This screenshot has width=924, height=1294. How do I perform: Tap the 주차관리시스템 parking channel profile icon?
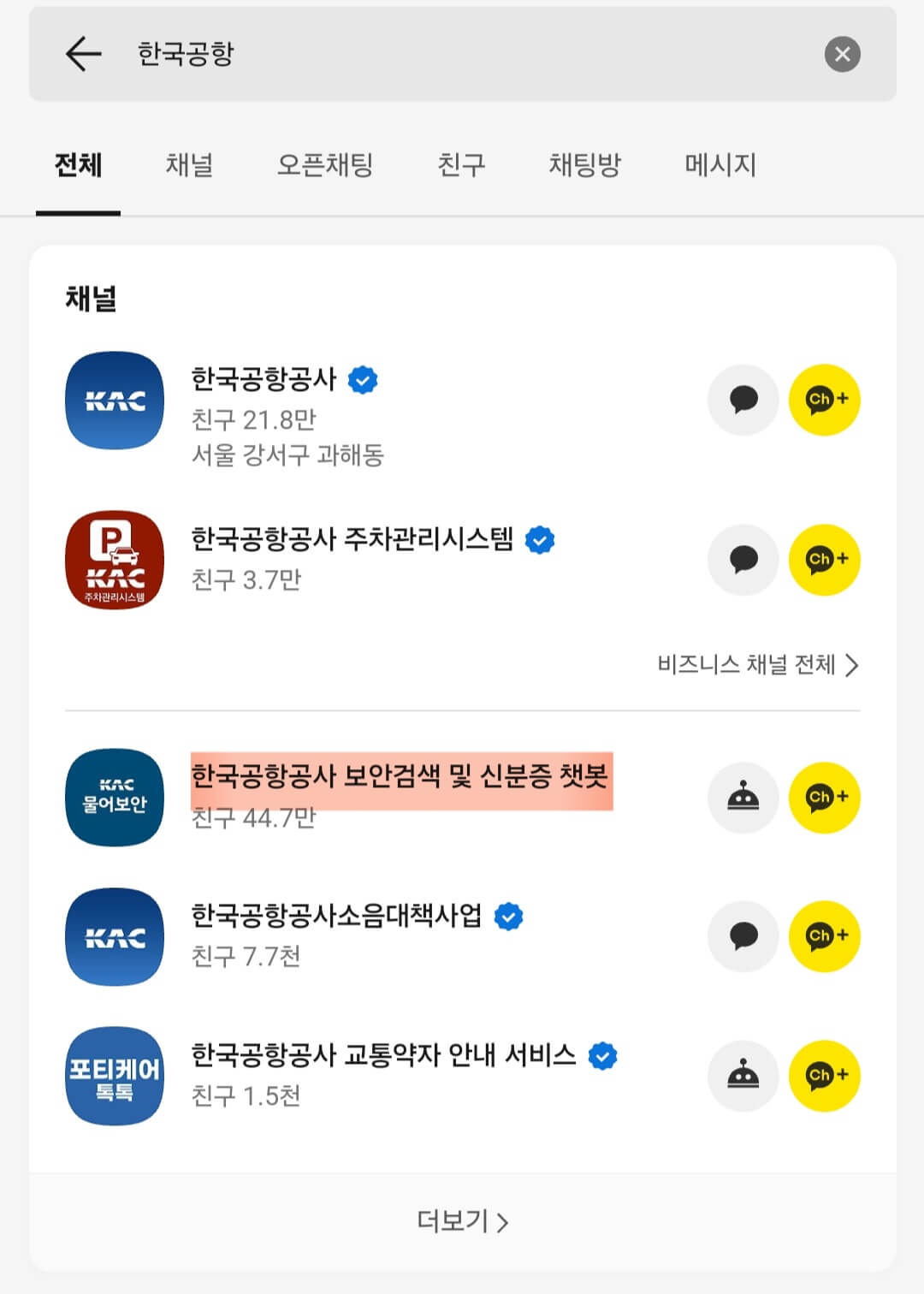tap(113, 559)
